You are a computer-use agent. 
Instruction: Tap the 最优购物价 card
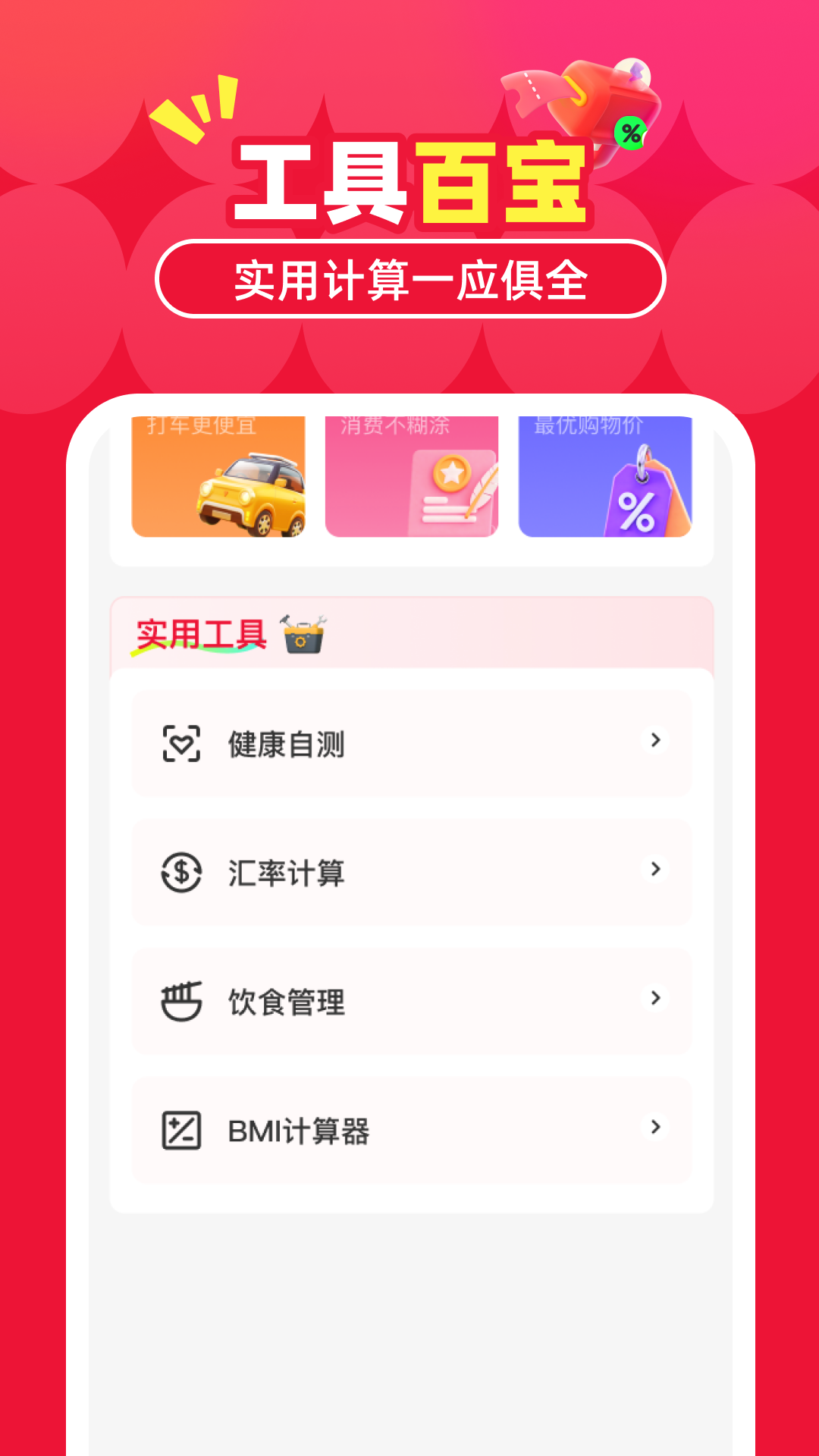click(x=603, y=478)
